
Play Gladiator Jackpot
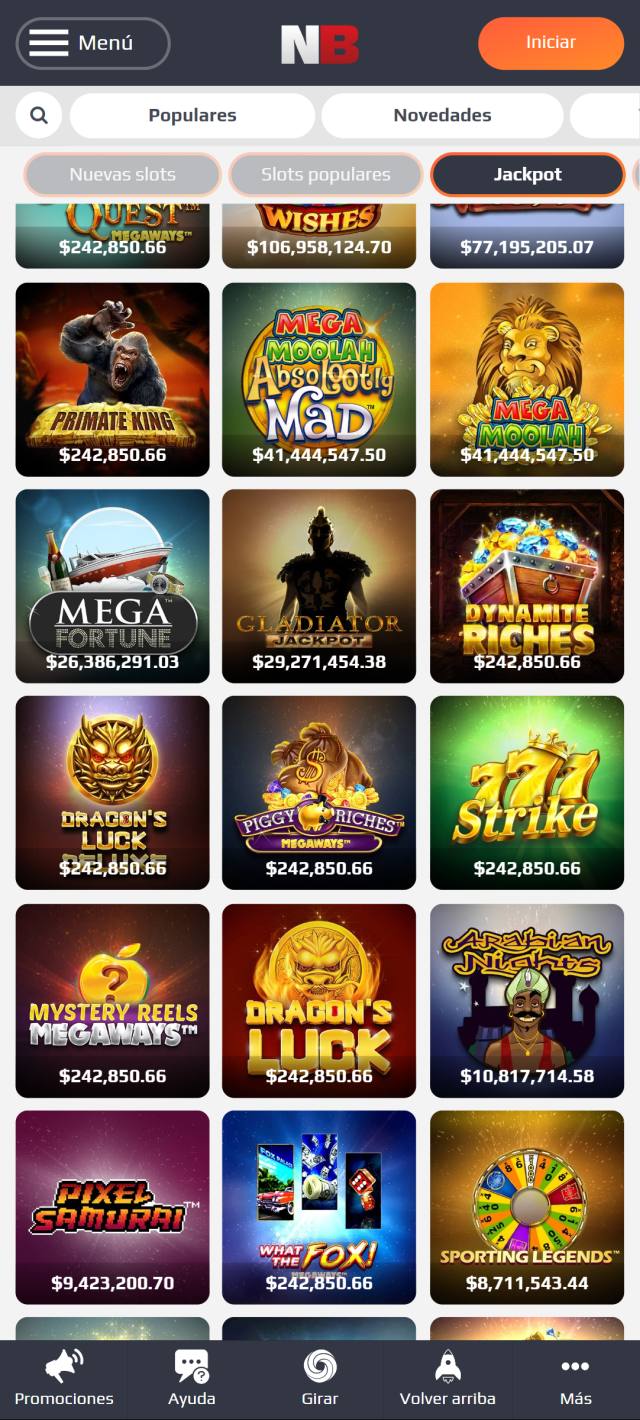(319, 585)
